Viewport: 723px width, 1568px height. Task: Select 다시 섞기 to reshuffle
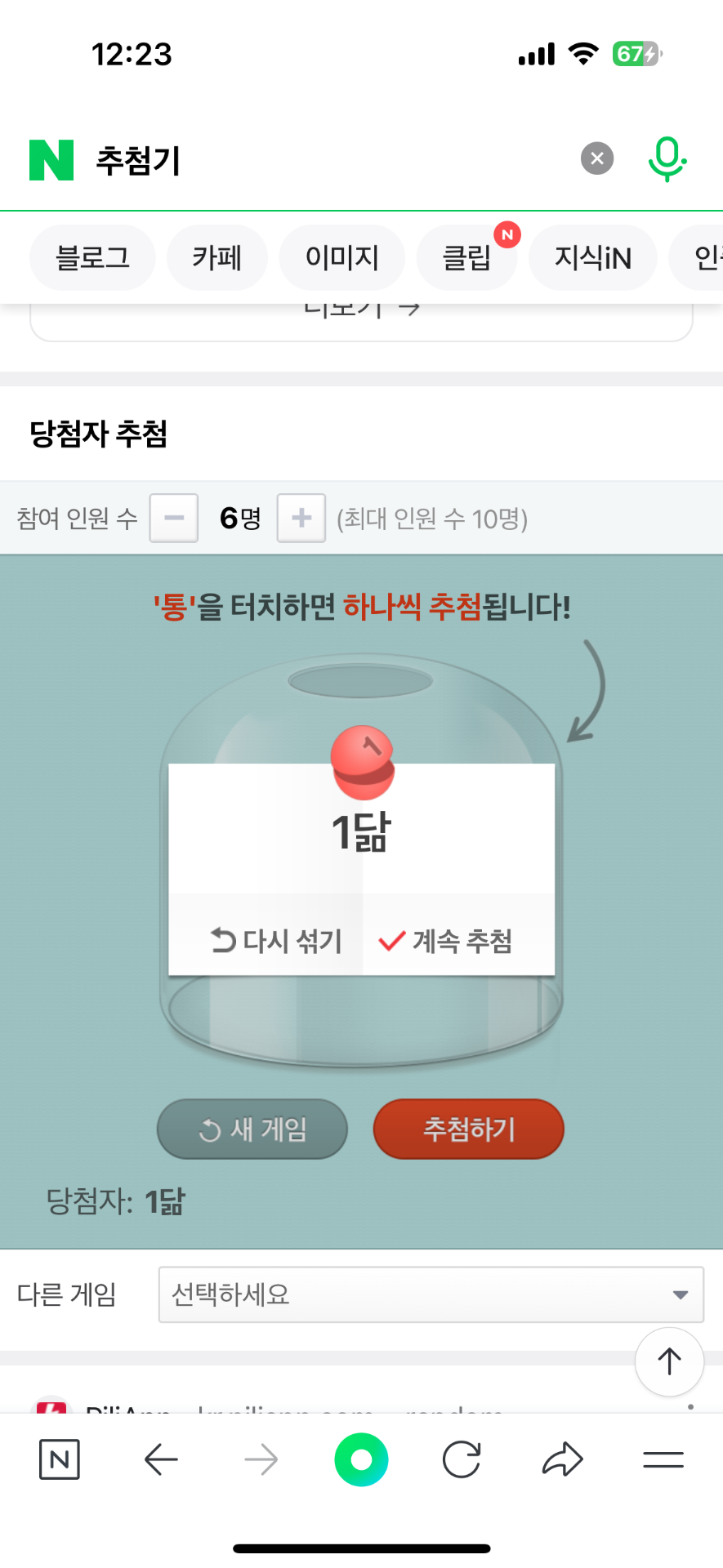click(276, 941)
